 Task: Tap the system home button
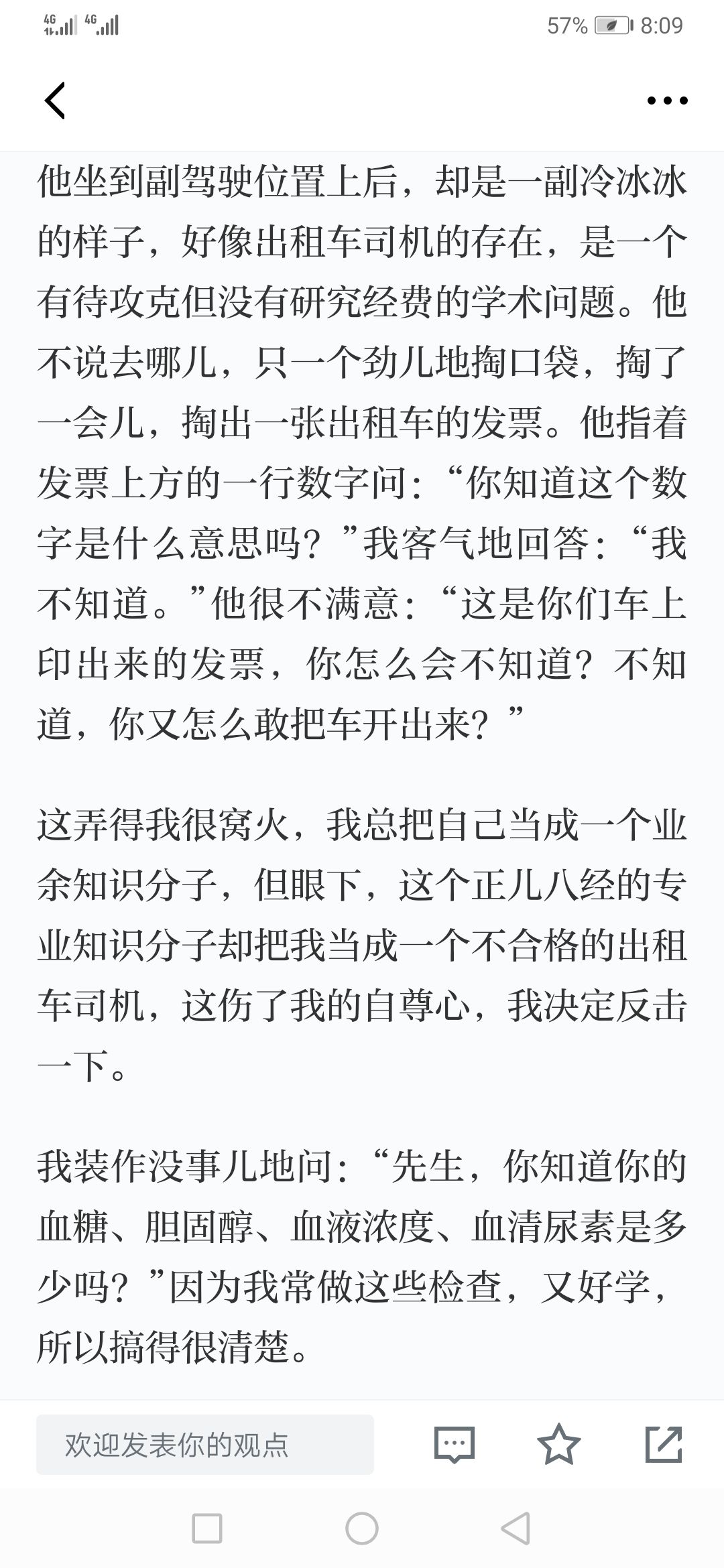[362, 1529]
